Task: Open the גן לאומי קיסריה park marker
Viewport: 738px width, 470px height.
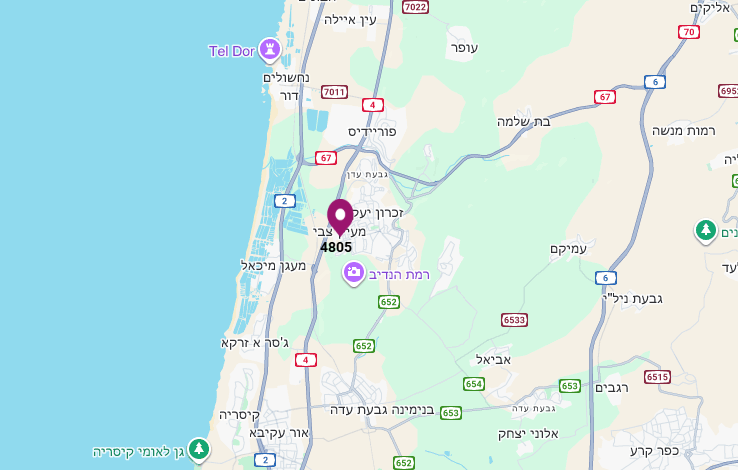Action: (200, 451)
